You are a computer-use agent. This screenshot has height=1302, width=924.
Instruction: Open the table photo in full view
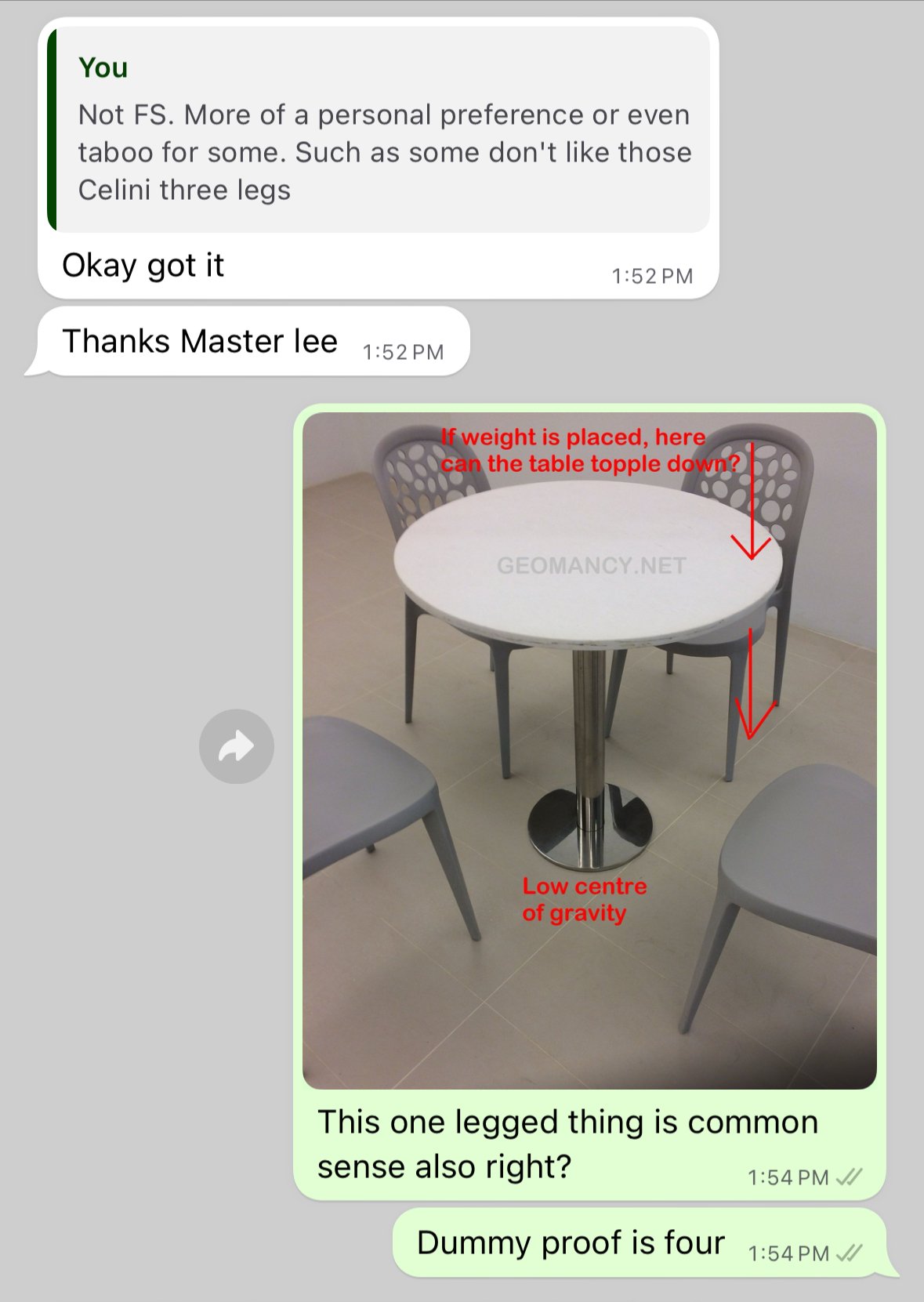[589, 750]
